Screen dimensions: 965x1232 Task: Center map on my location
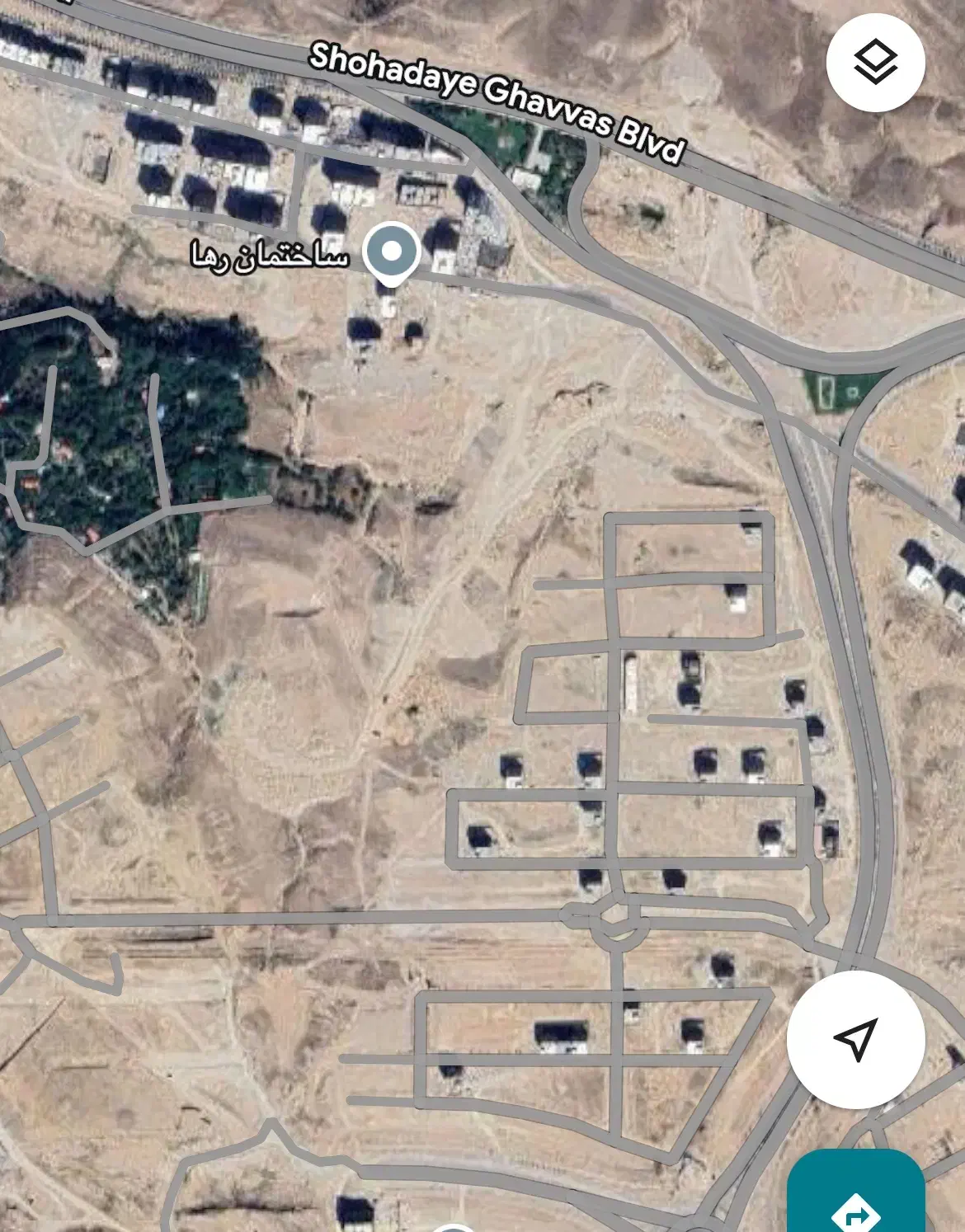point(855,1039)
